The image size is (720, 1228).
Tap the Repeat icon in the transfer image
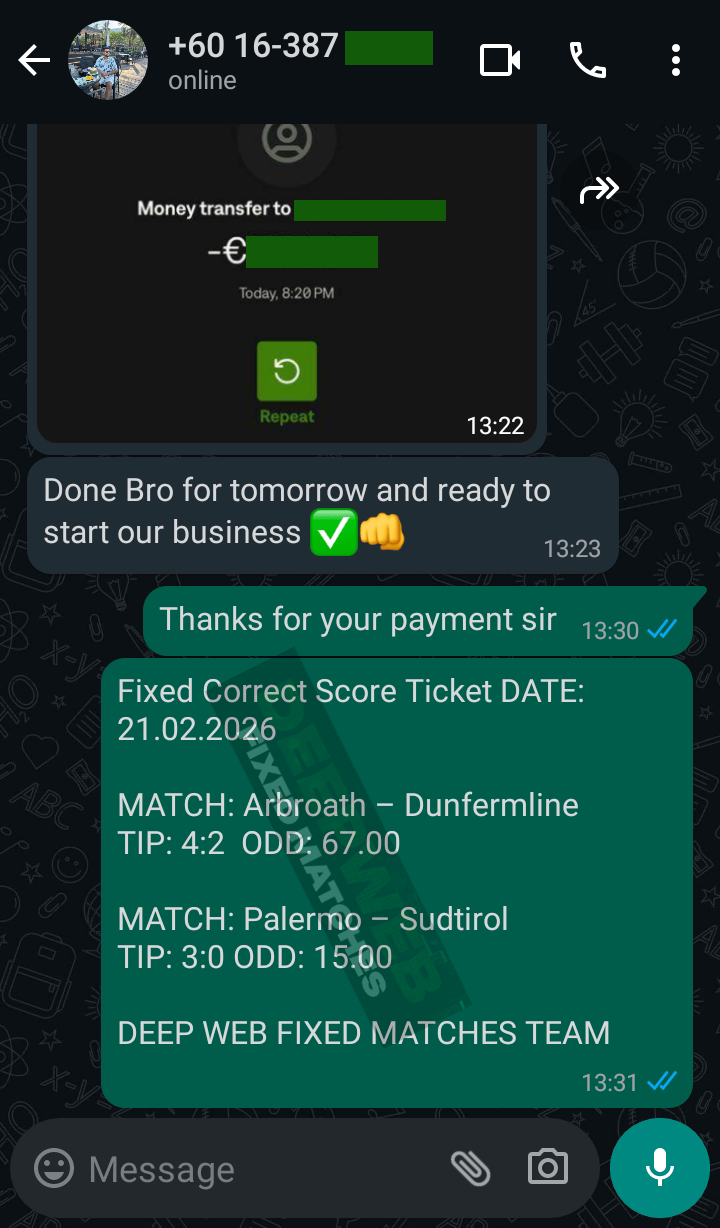[x=286, y=370]
